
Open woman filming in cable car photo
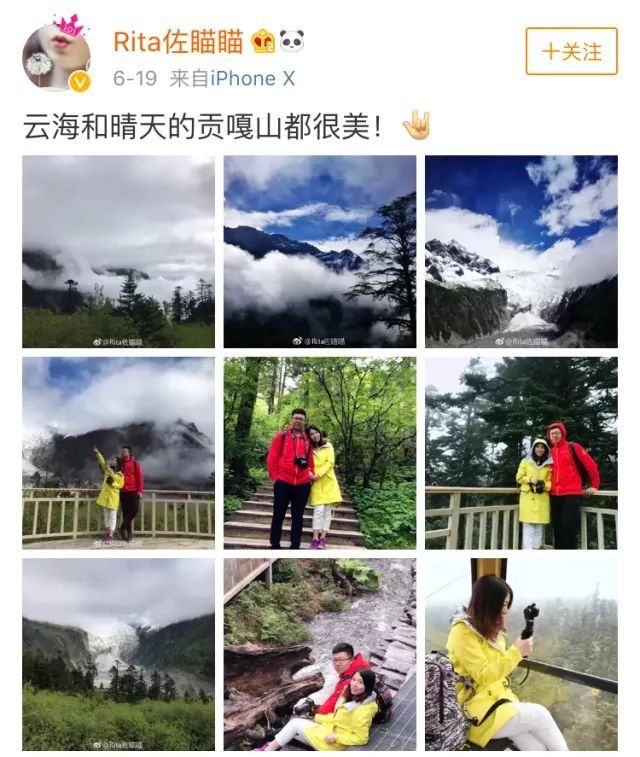tap(520, 654)
